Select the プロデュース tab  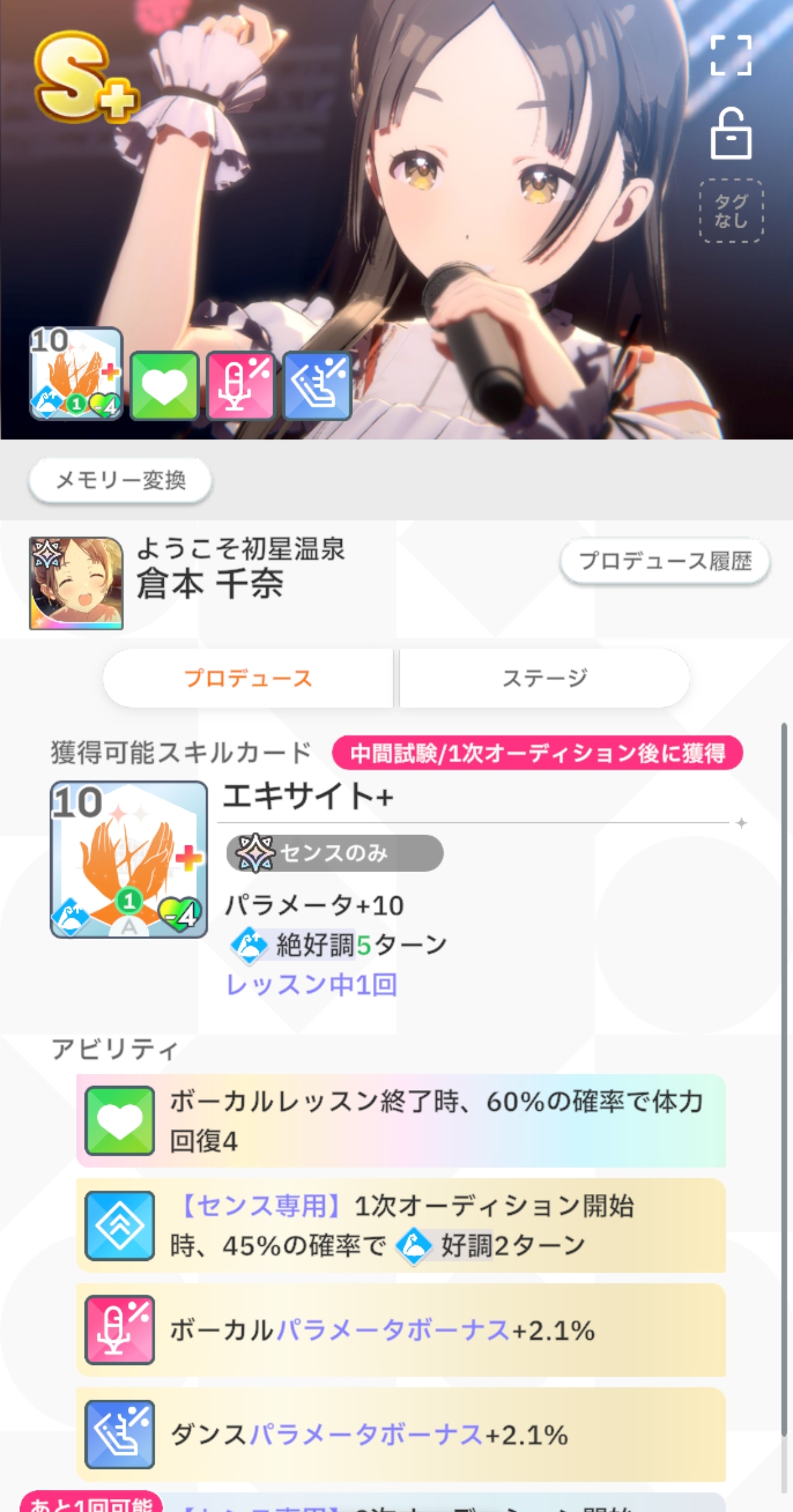click(x=248, y=678)
